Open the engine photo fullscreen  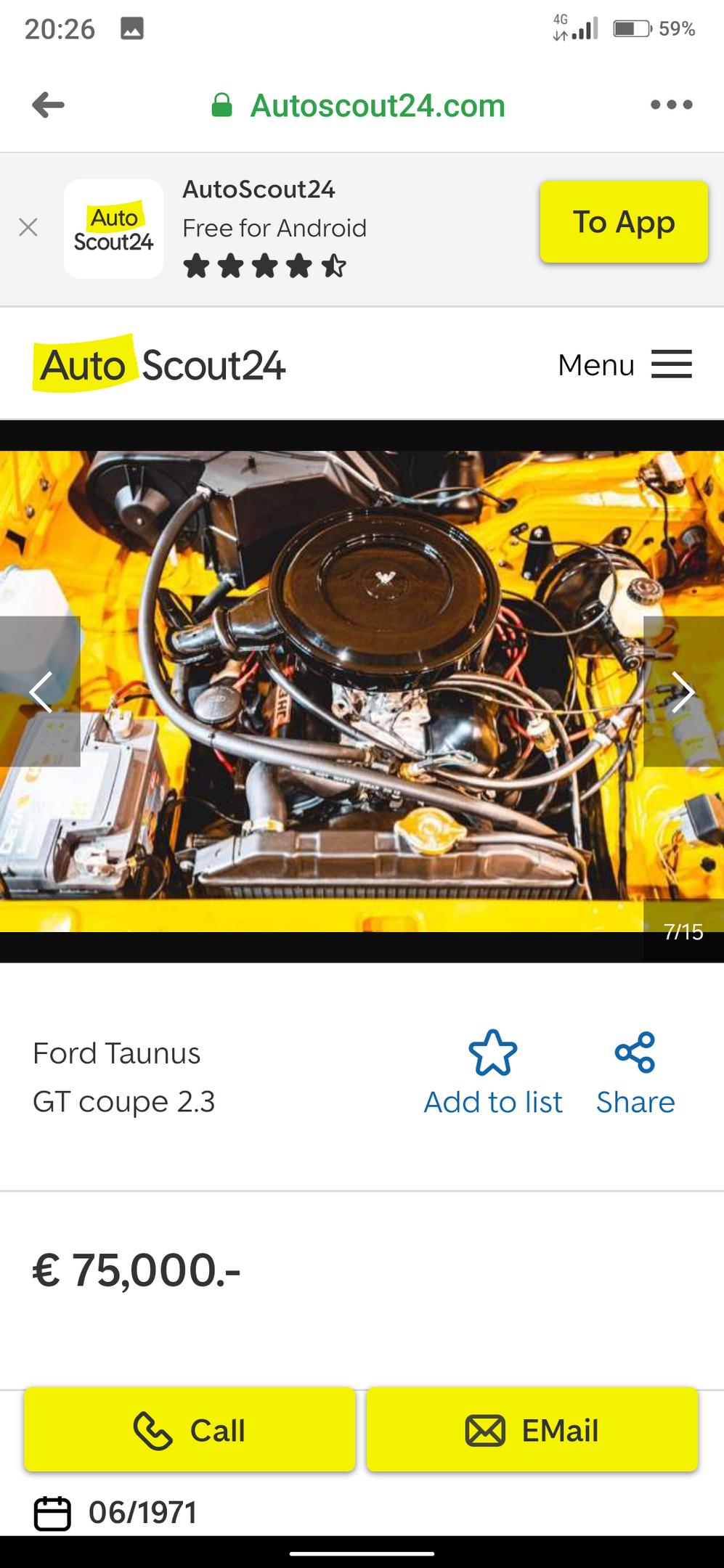[363, 690]
